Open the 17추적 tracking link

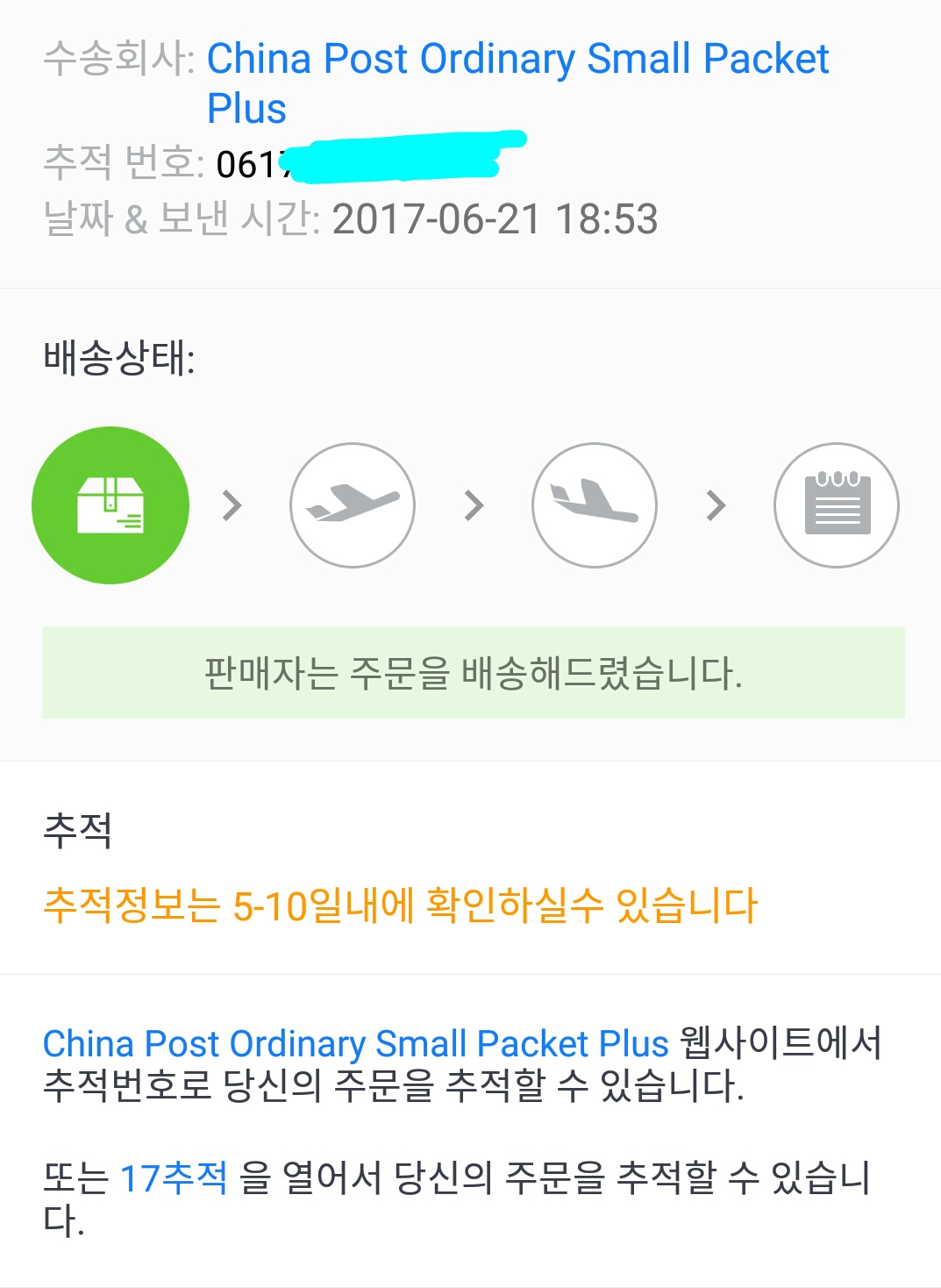pyautogui.click(x=174, y=1177)
